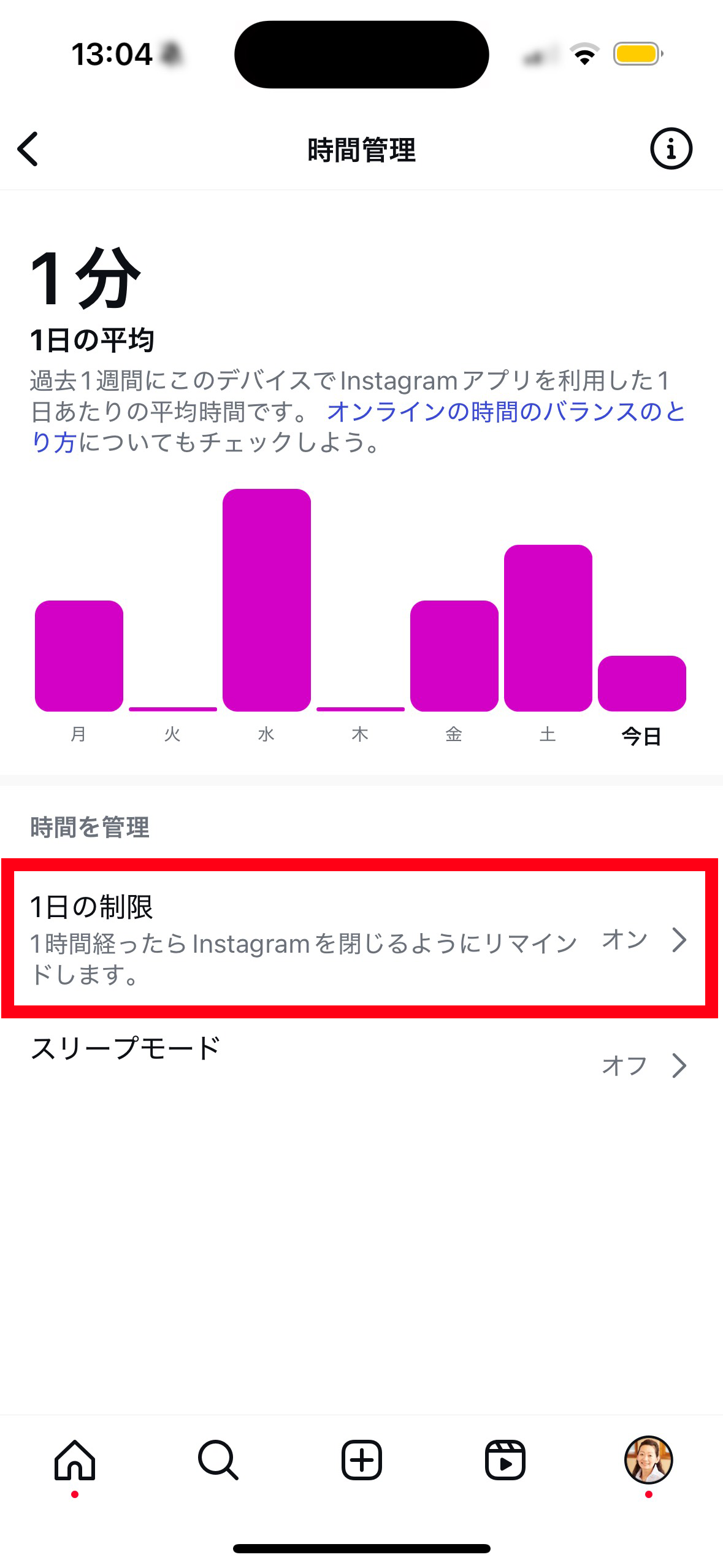
Task: Switch to the Reels tab
Action: coord(505,1460)
